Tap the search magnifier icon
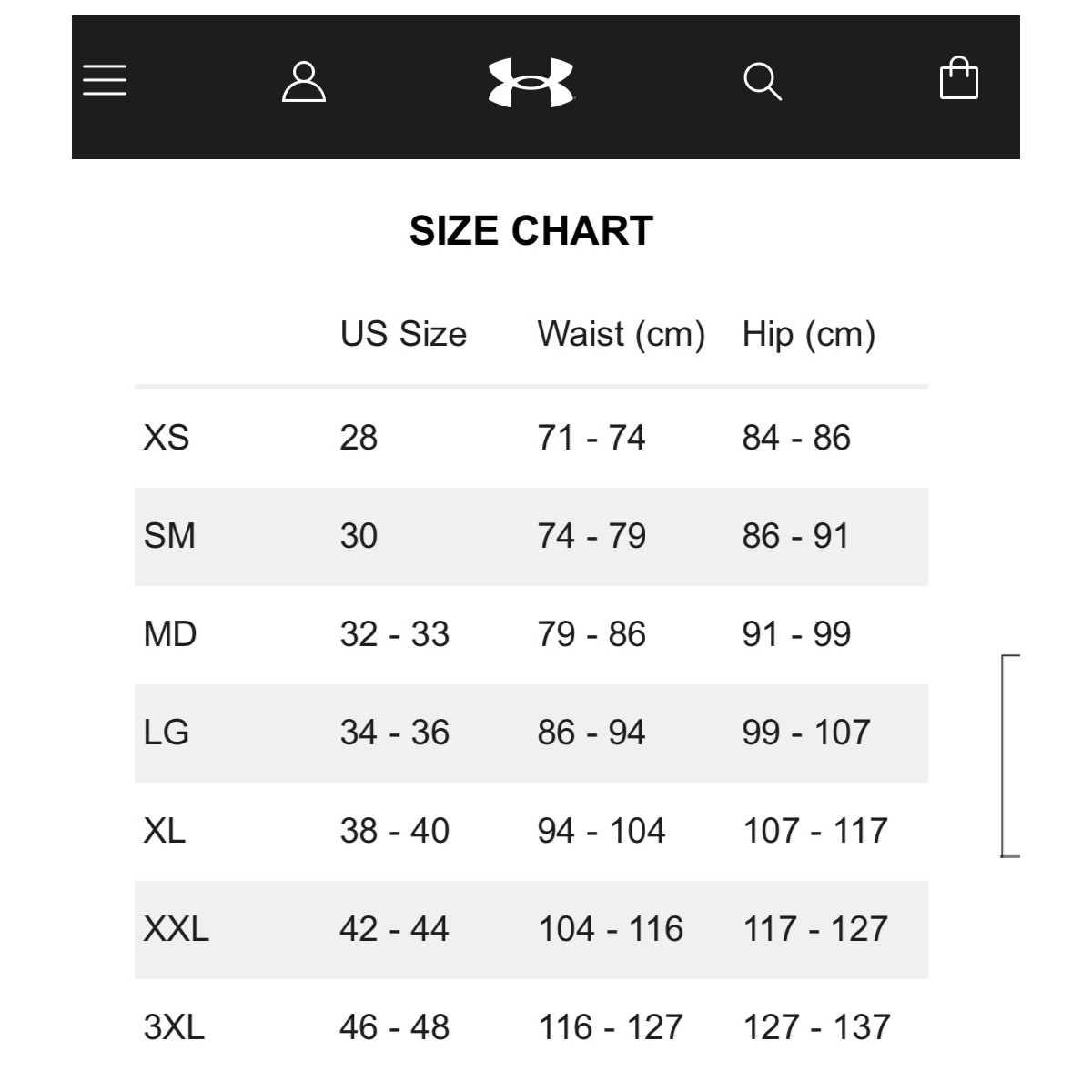The height and width of the screenshot is (1092, 1092). click(x=762, y=82)
